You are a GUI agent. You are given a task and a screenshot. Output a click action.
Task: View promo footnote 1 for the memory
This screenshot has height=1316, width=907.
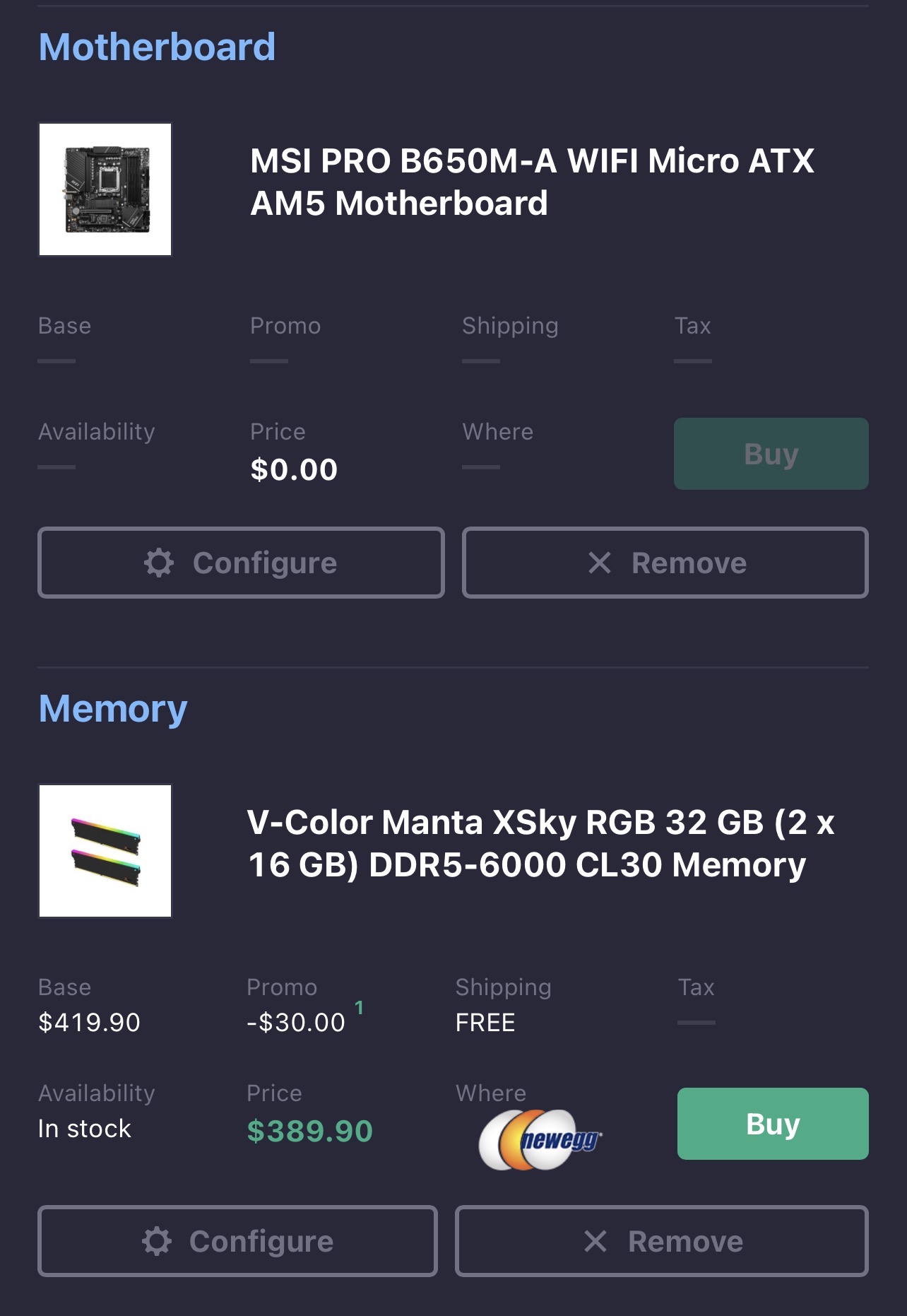tap(359, 1008)
